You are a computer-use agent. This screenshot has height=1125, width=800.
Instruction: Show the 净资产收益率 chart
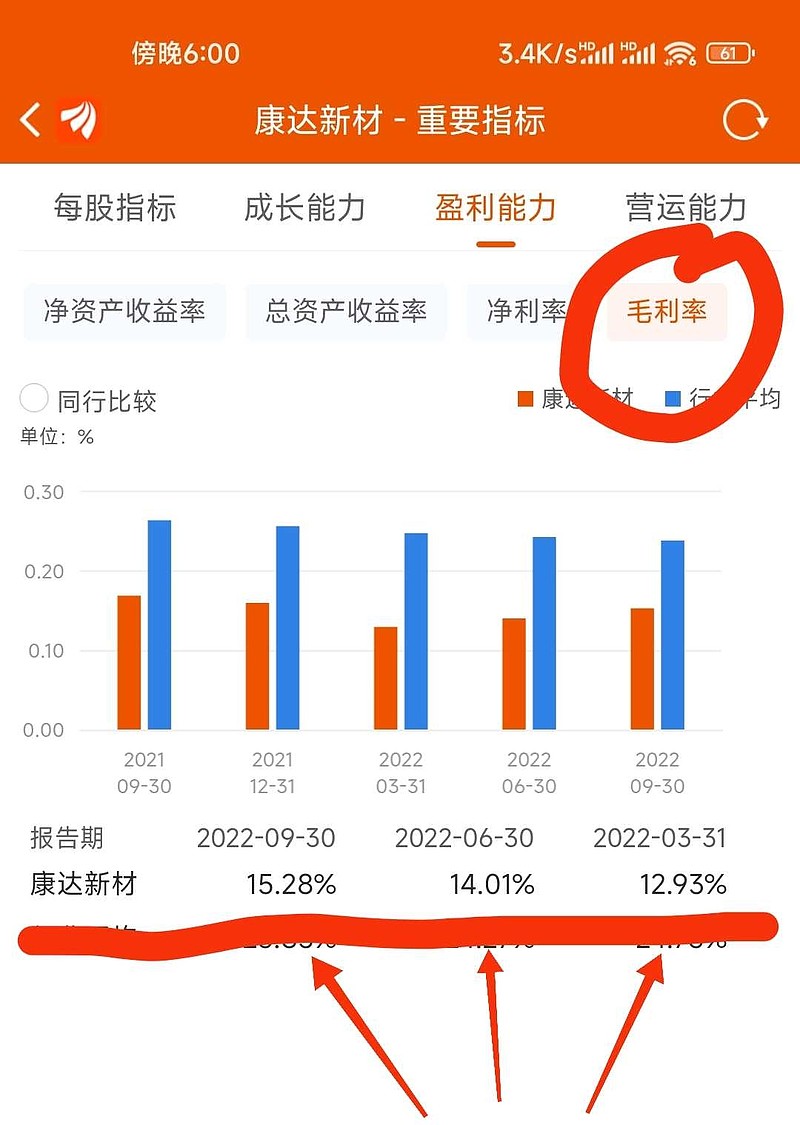125,311
